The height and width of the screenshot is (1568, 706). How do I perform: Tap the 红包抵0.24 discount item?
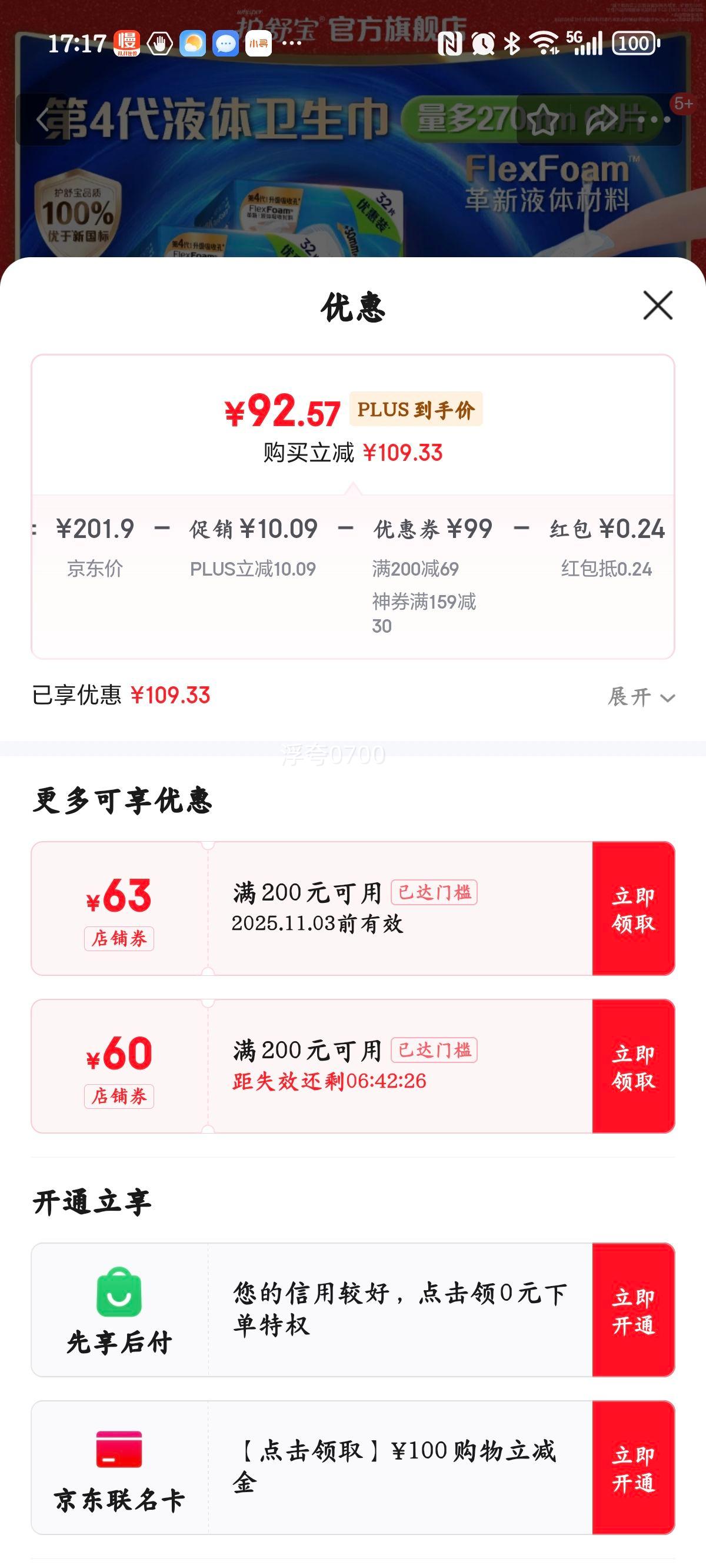point(605,567)
